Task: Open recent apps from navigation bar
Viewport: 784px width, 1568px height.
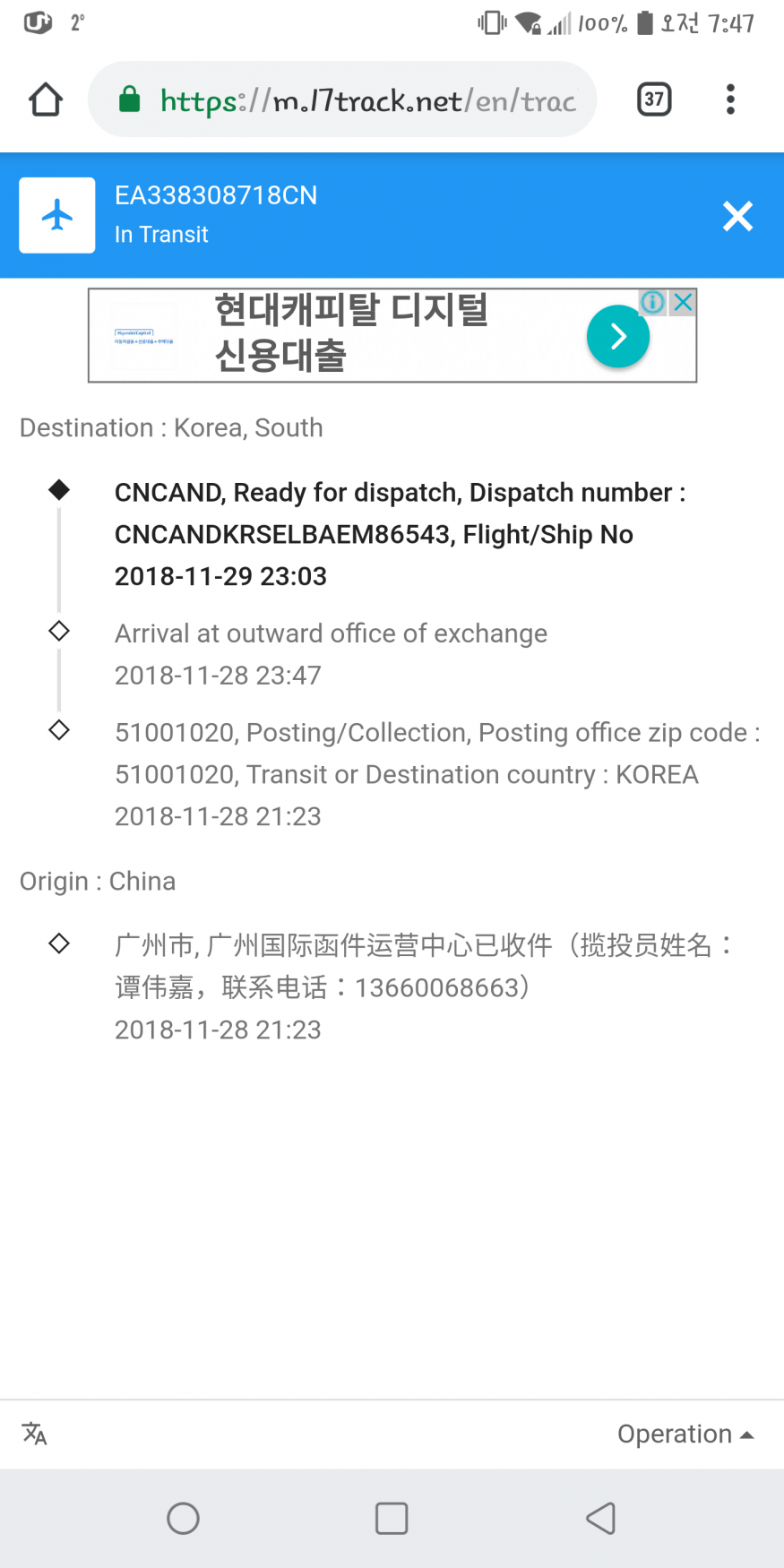Action: point(392,1518)
